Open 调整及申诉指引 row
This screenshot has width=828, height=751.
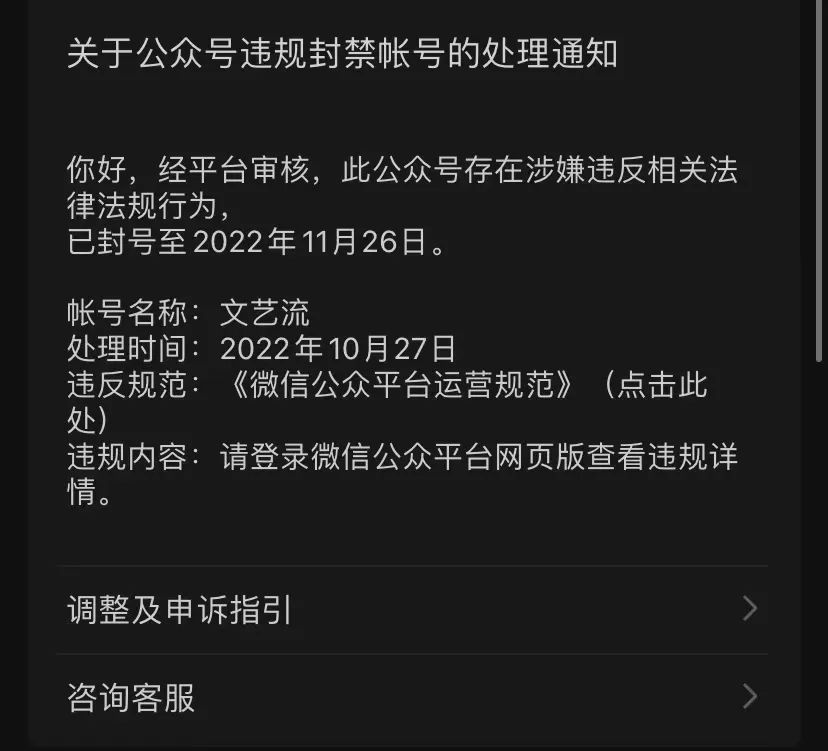tap(412, 610)
